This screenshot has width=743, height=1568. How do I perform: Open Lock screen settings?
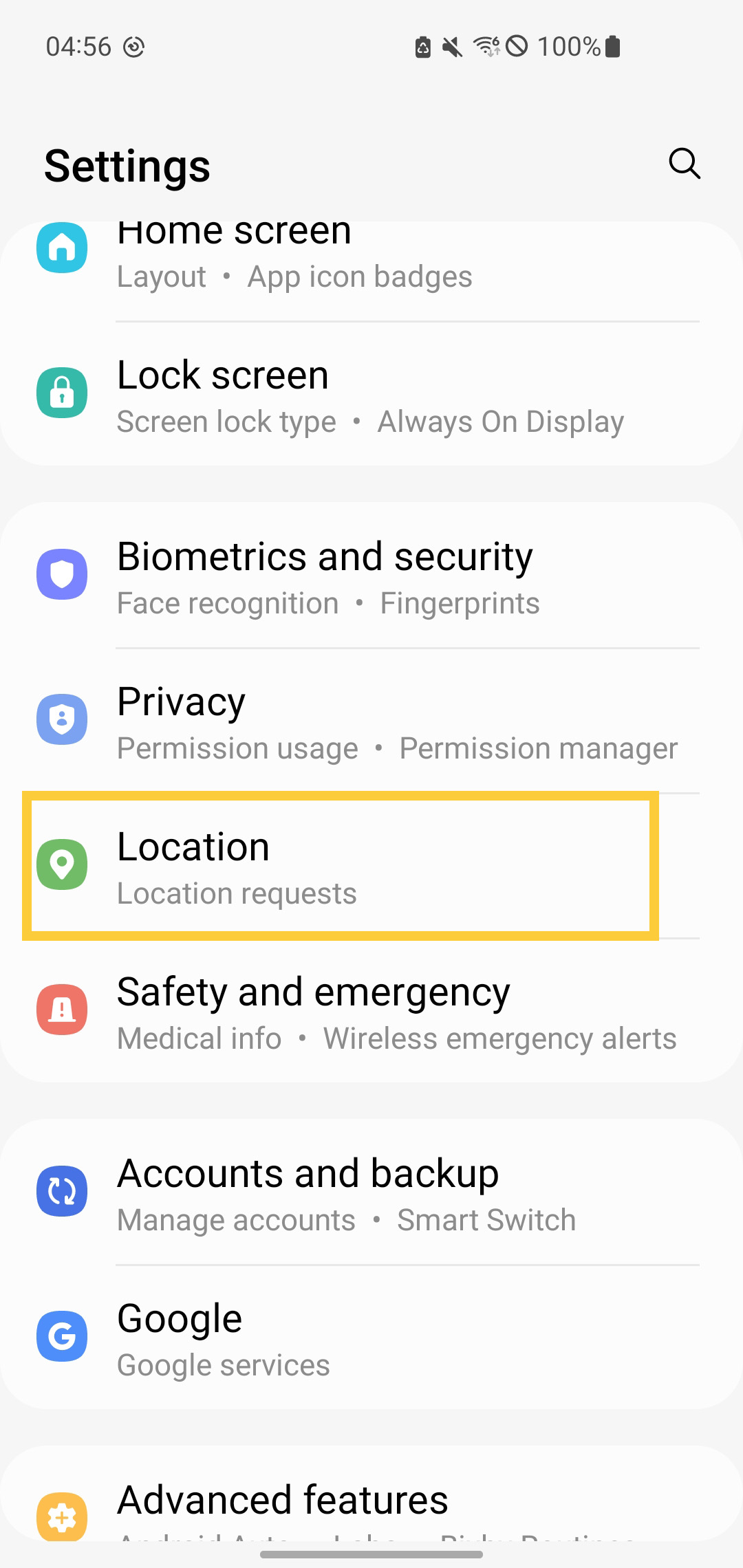371,394
